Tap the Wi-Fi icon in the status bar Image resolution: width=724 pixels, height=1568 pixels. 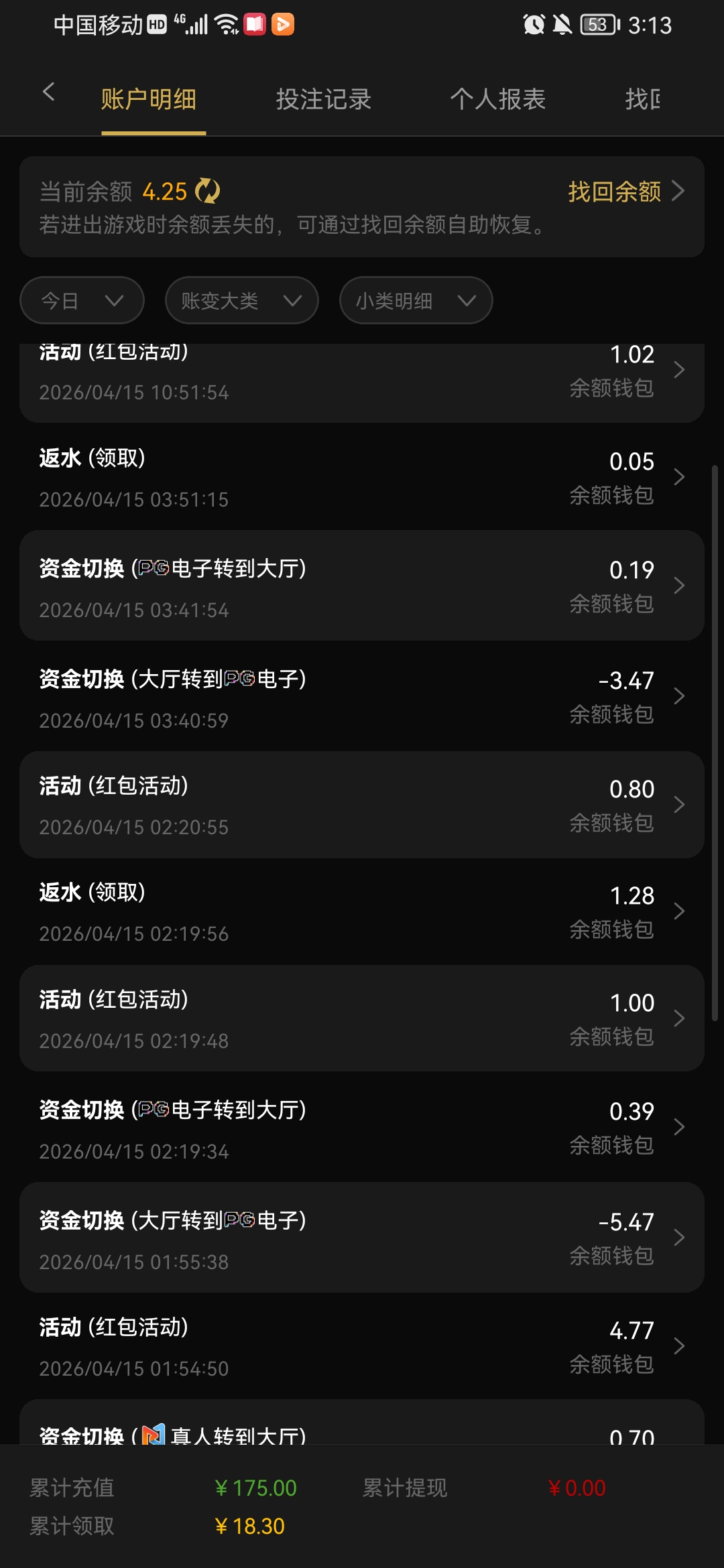(225, 24)
